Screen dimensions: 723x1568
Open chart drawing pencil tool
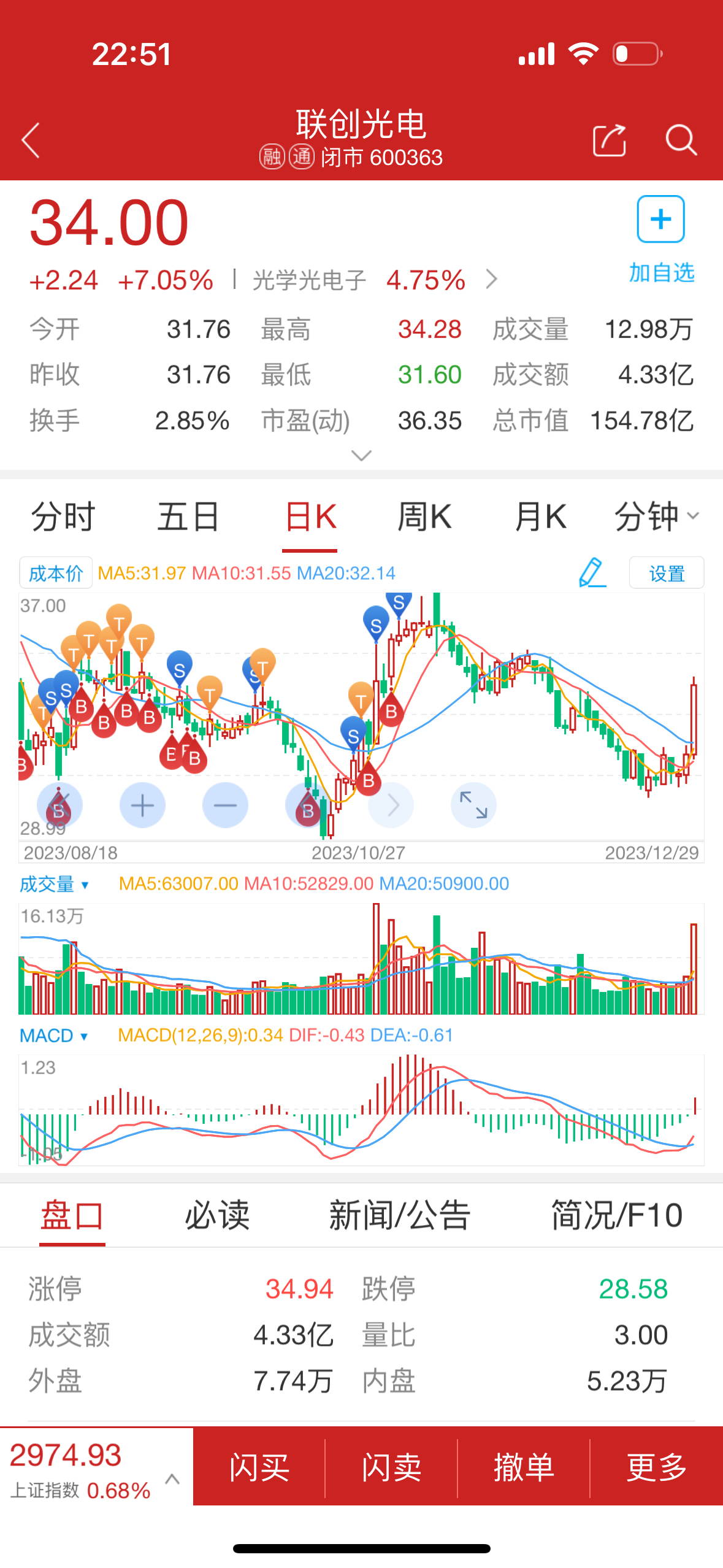(x=592, y=573)
